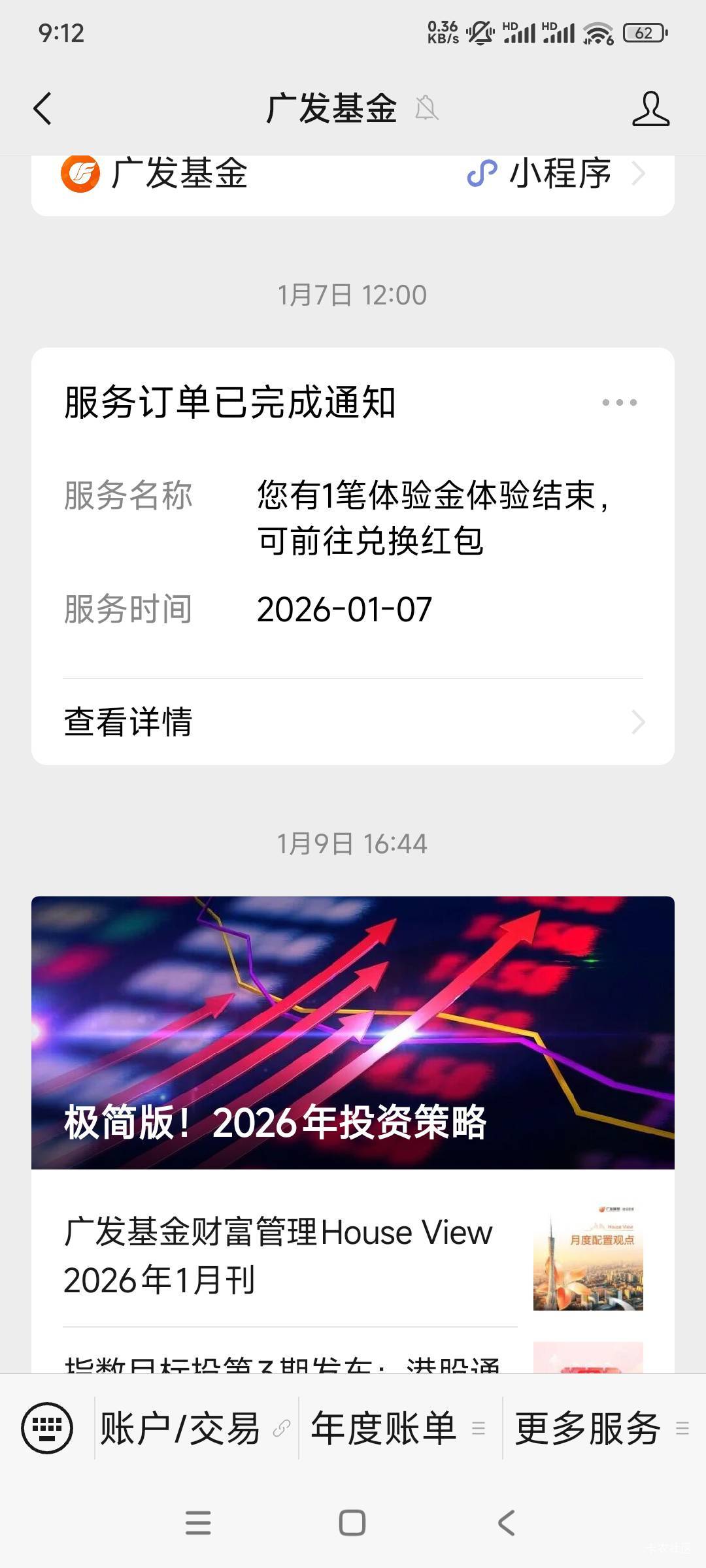This screenshot has width=706, height=1568.
Task: Go to the system home screen
Action: pyautogui.click(x=352, y=1522)
